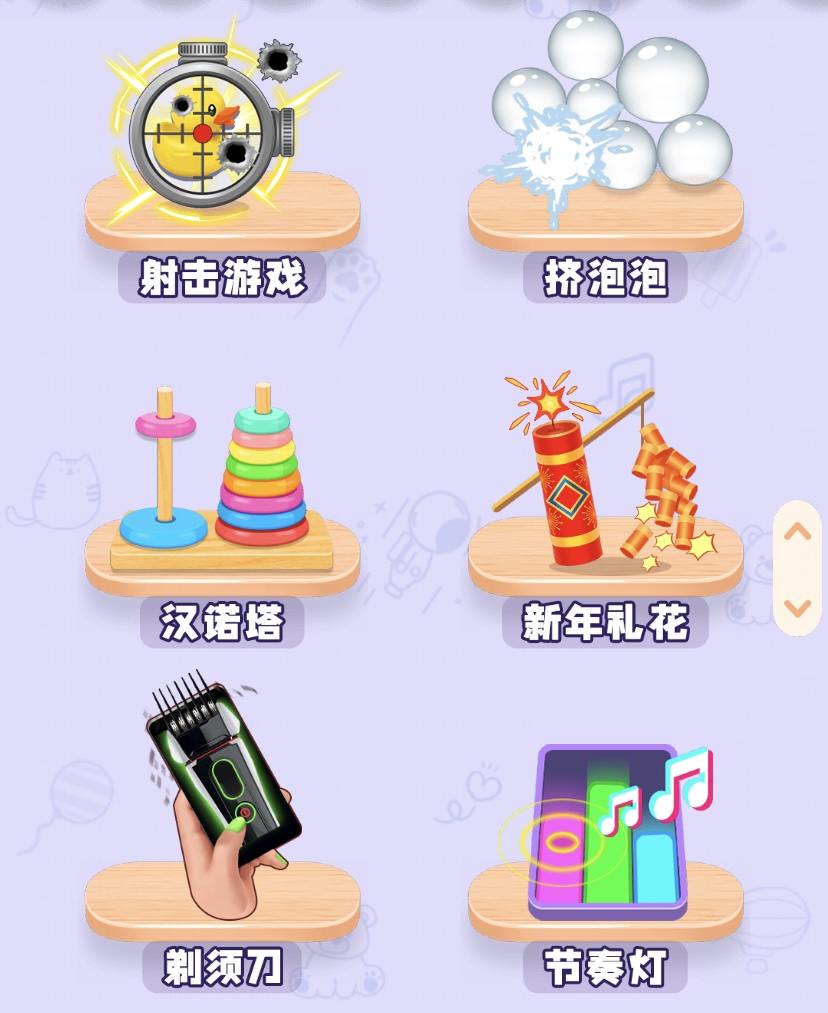Image resolution: width=828 pixels, height=1013 pixels.
Task: Tap the up arrow on side scroller
Action: tap(797, 533)
